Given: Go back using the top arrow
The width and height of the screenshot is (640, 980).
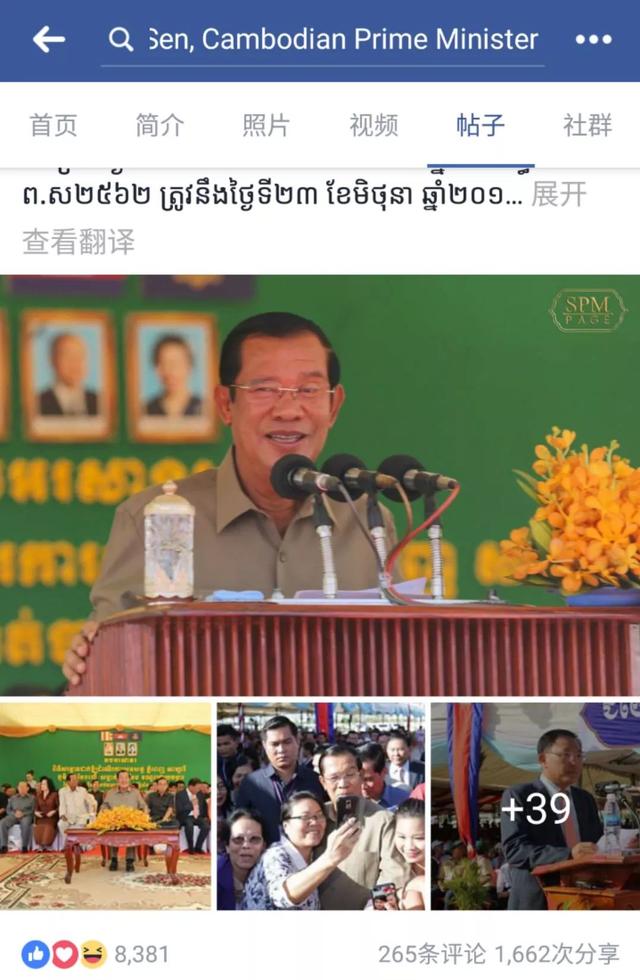Looking at the screenshot, I should 48,40.
